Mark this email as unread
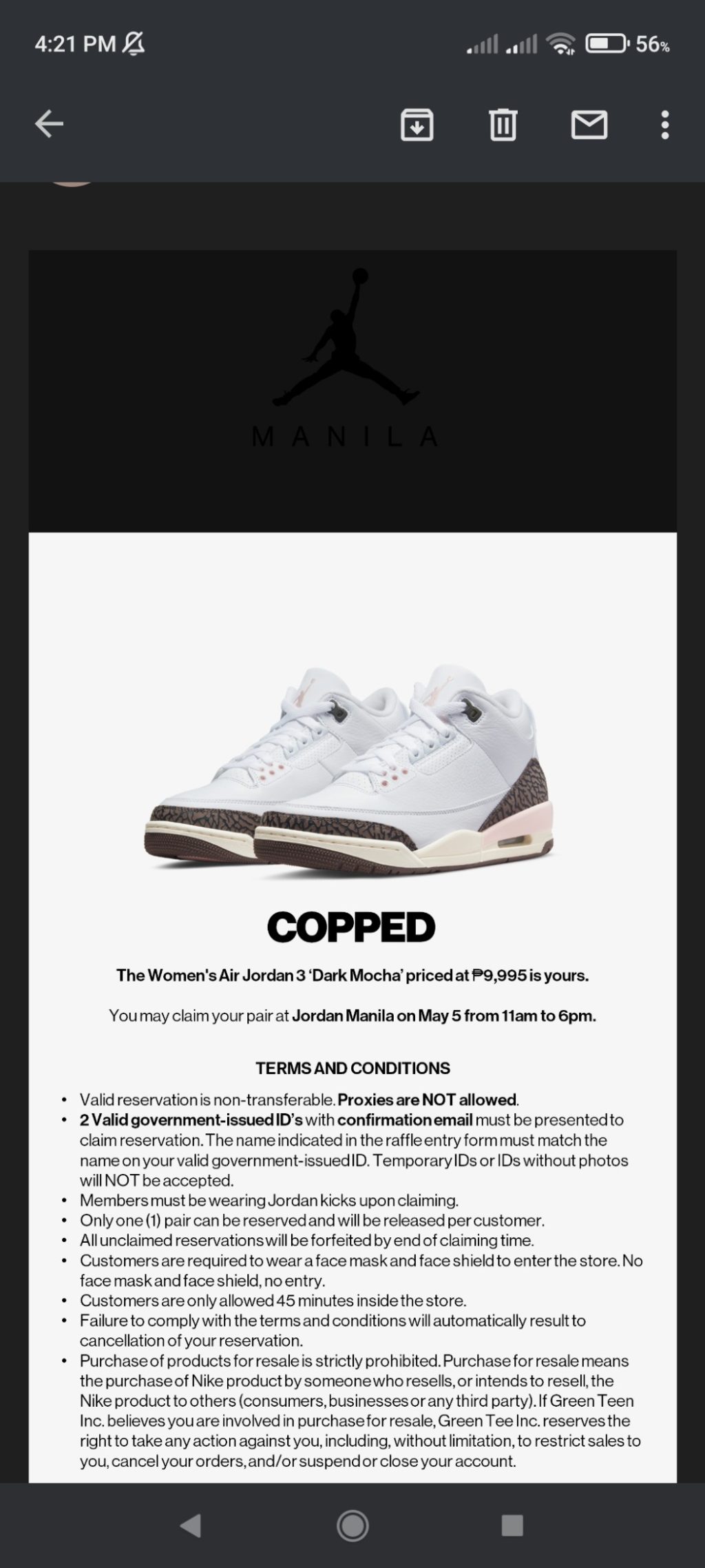The image size is (705, 1568). click(x=589, y=125)
